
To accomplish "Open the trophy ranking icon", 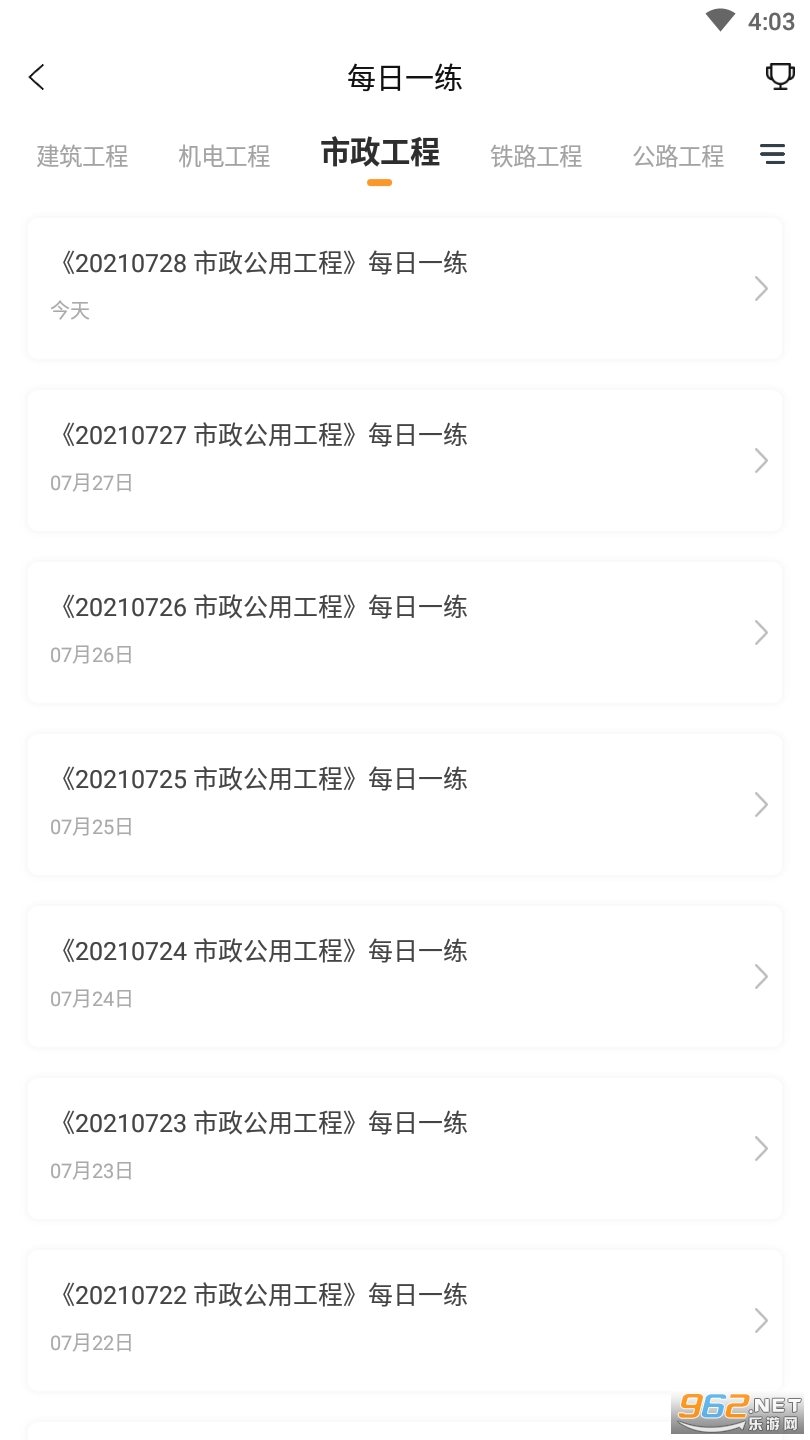I will [x=779, y=76].
